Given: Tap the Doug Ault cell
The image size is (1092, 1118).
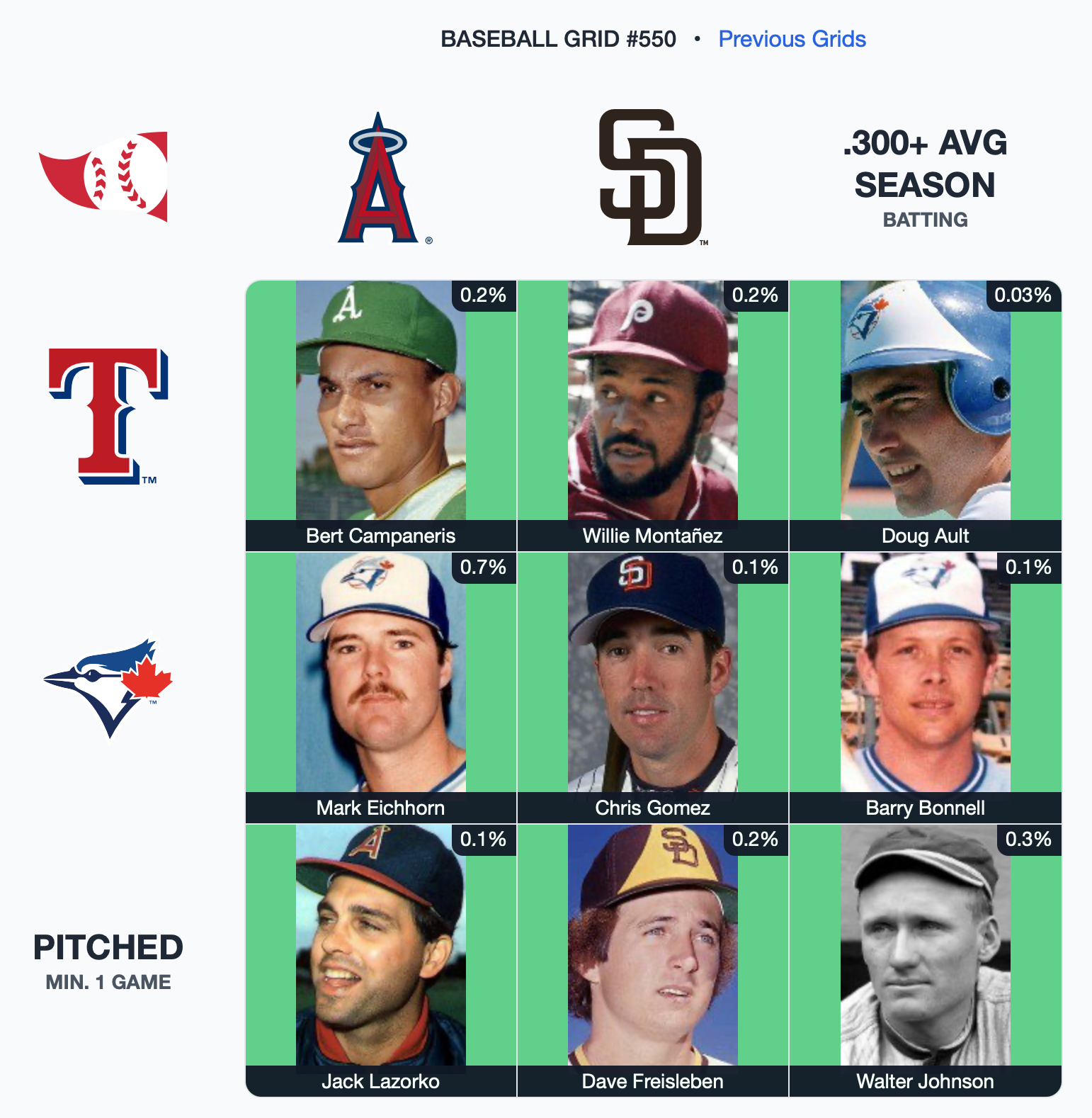Looking at the screenshot, I should click(925, 415).
